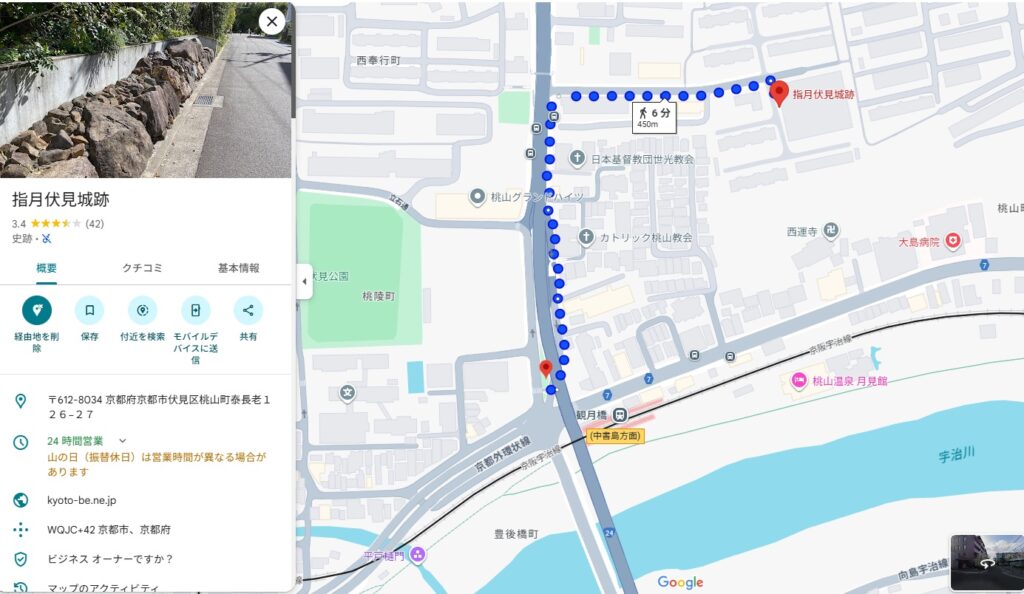Viewport: 1024px width, 594px height.
Task: Switch to the クチコミ tab
Action: (x=142, y=268)
